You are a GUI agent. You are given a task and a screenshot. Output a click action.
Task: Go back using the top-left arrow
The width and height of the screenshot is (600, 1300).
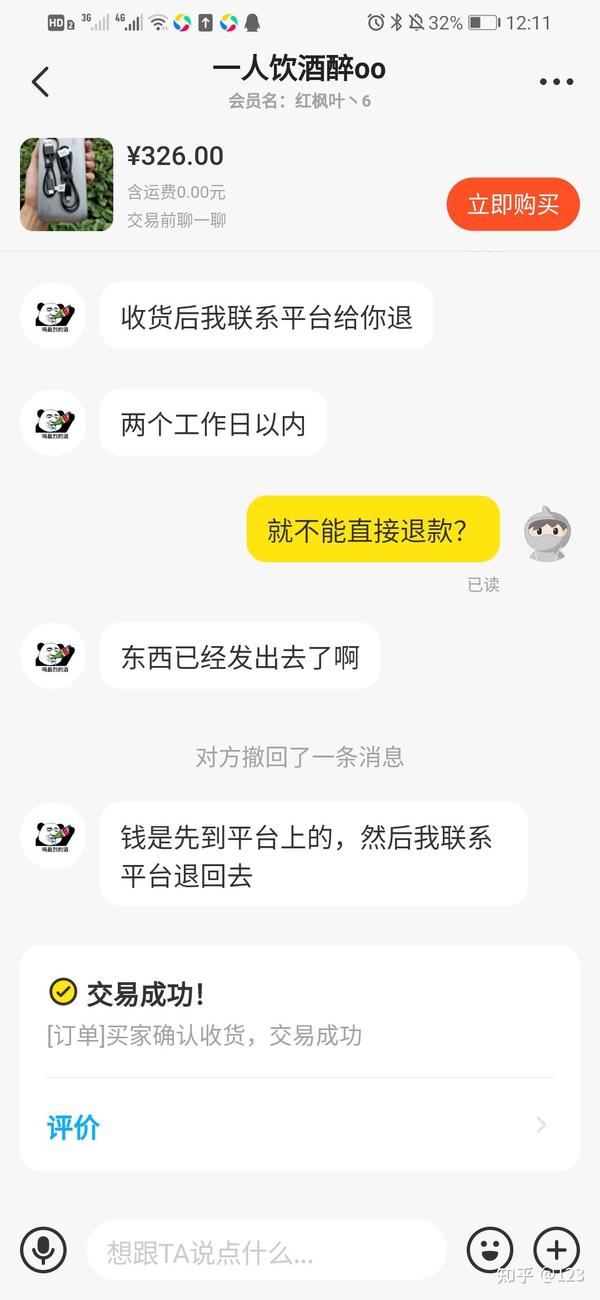click(40, 82)
